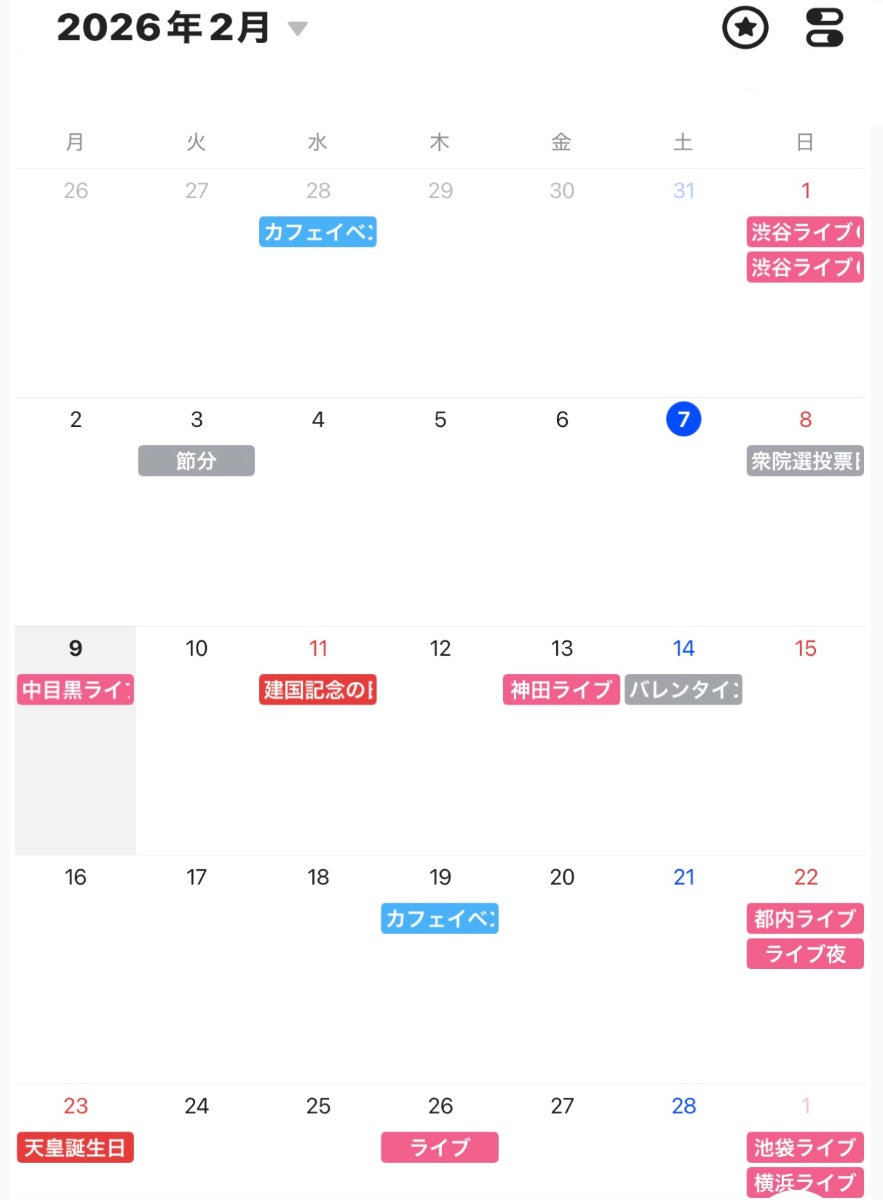Open the 節分 event on the 3rd
The image size is (883, 1200).
(196, 461)
